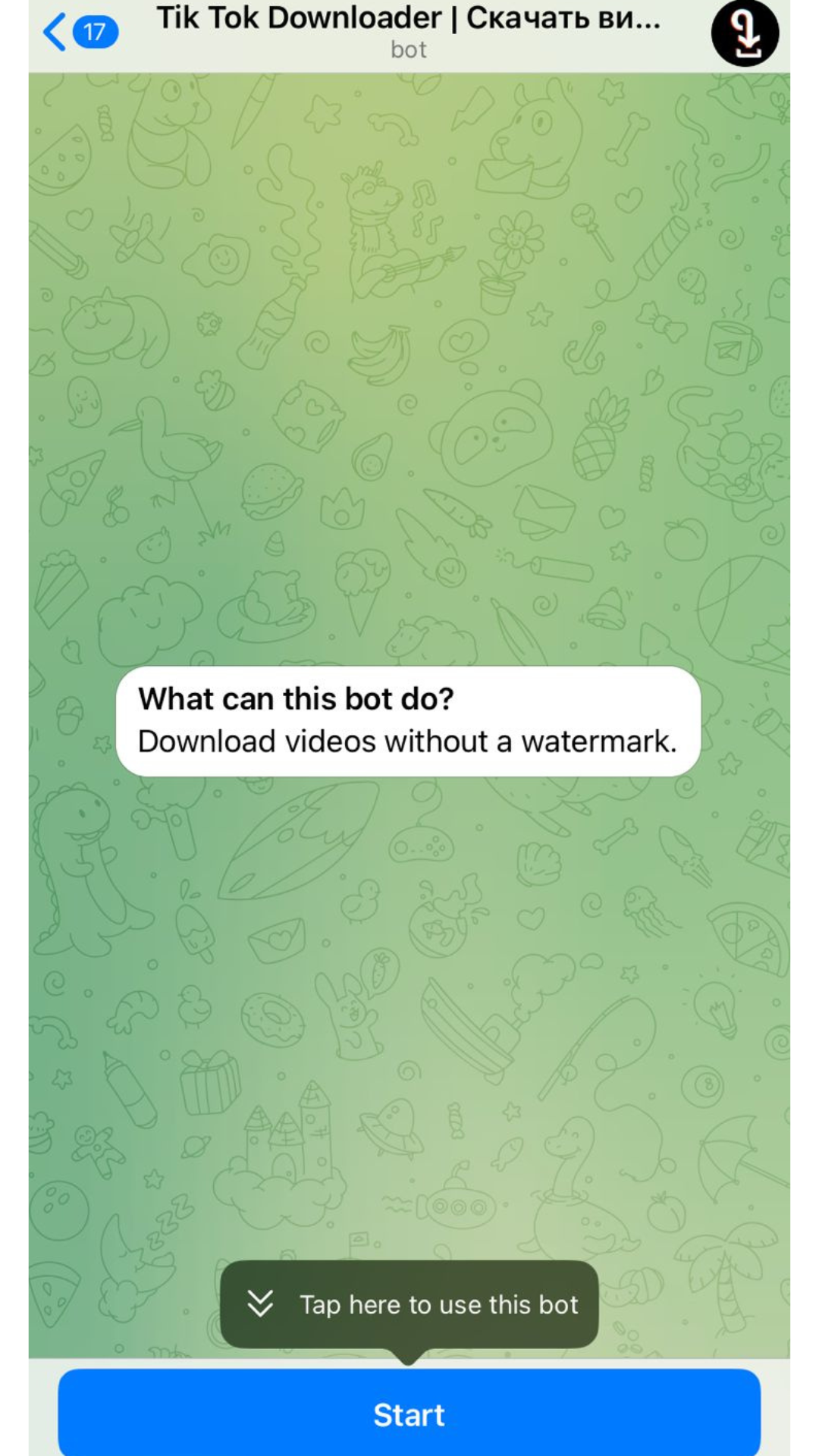Tap the Start button
The height and width of the screenshot is (1456, 819).
pyautogui.click(x=409, y=1414)
